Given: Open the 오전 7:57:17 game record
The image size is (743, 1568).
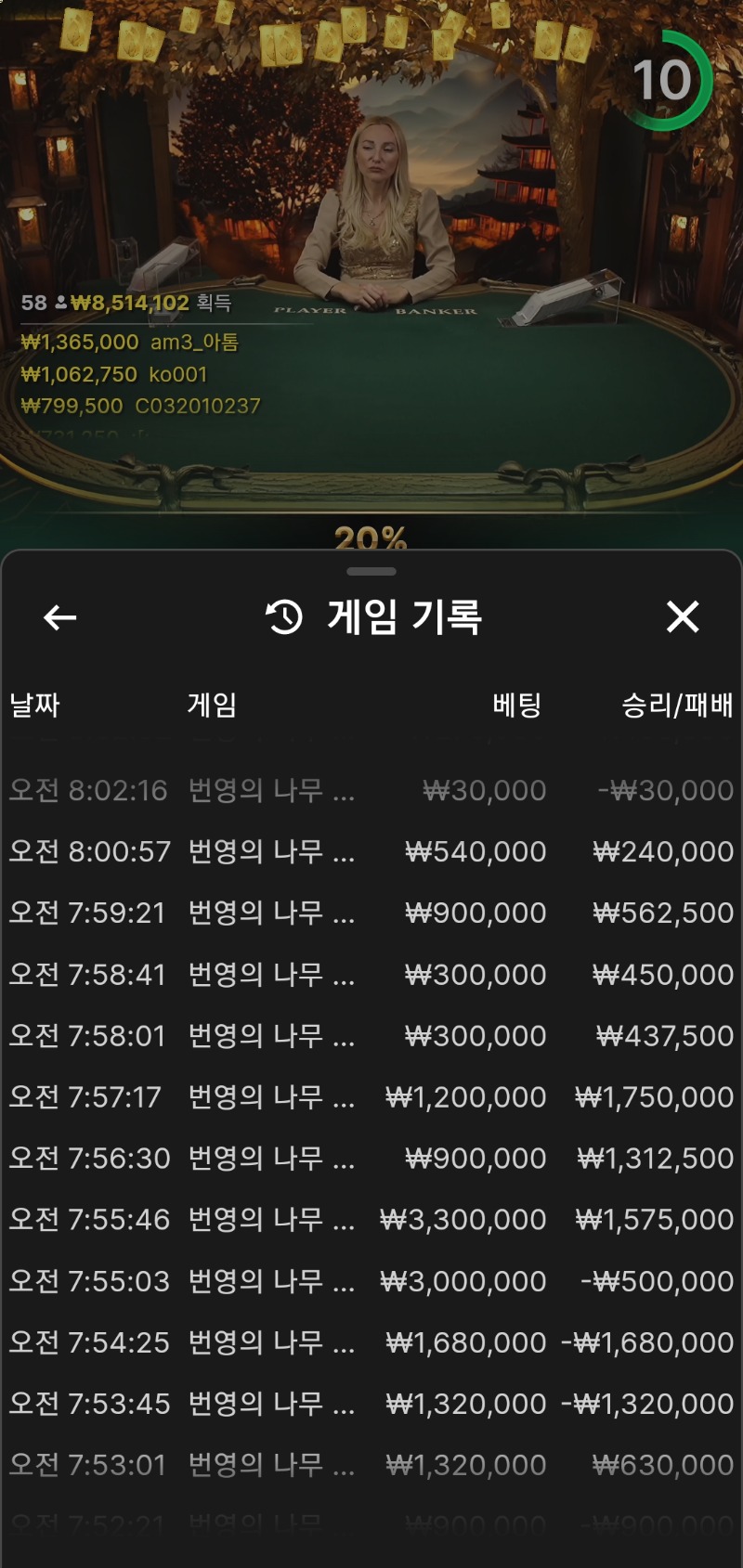Looking at the screenshot, I should [371, 1096].
